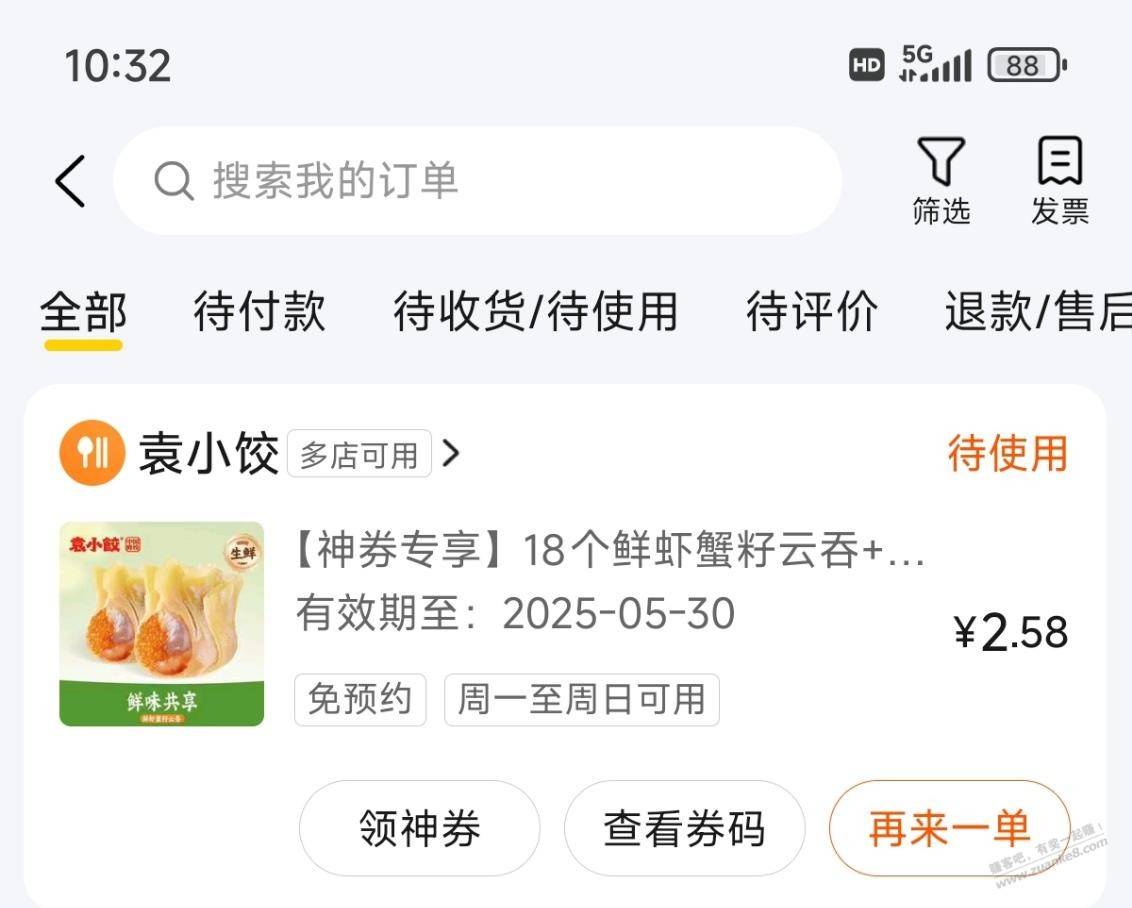Viewport: 1132px width, 908px height.
Task: Open the 筛选 filter option
Action: (941, 181)
